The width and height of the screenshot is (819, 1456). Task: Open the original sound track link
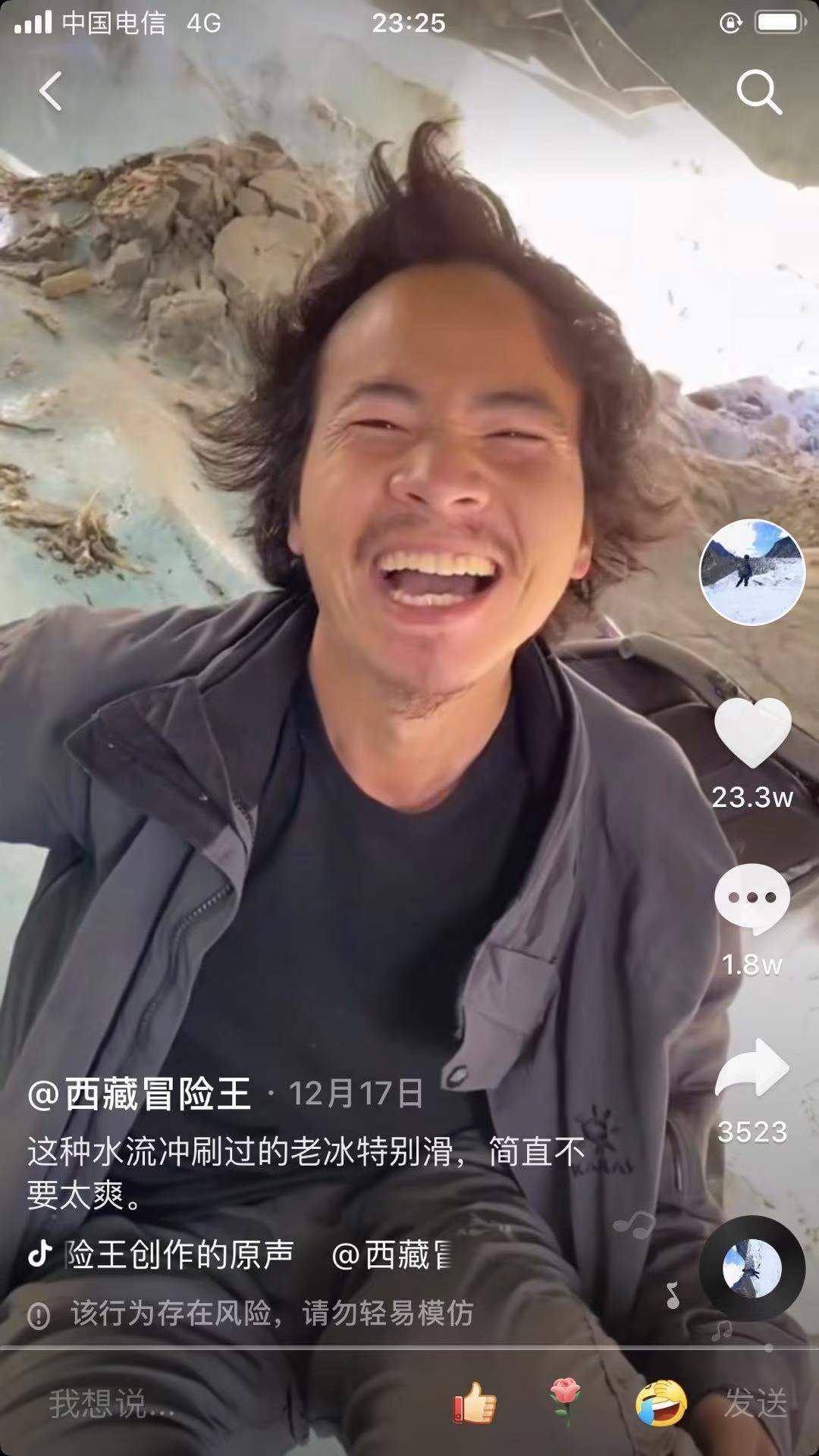(178, 1255)
